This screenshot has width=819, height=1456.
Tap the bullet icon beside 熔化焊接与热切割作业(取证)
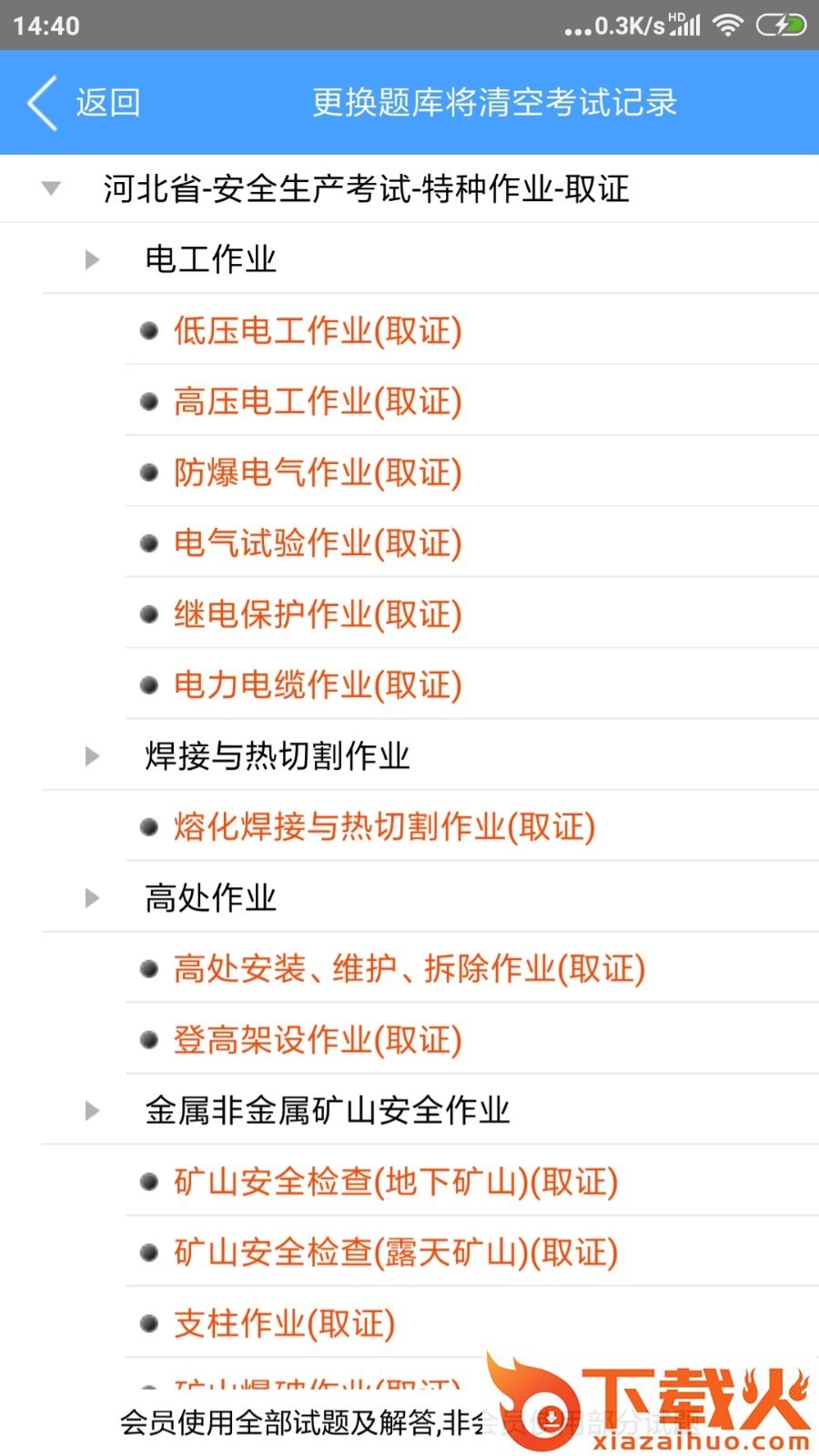148,826
